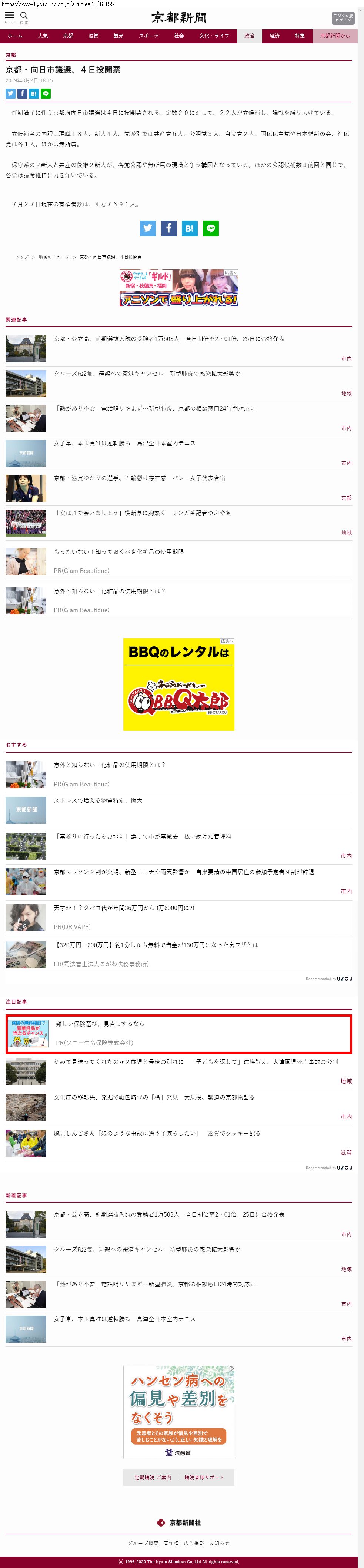Switch to the スポーツ tab
Image resolution: width=364 pixels, height=1568 pixels.
148,36
